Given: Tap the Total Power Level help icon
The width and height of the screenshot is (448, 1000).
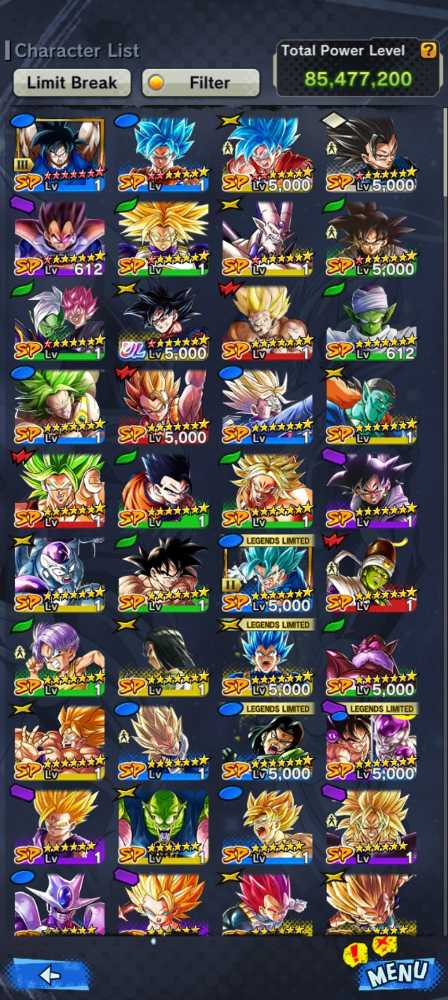Looking at the screenshot, I should pyautogui.click(x=429, y=50).
